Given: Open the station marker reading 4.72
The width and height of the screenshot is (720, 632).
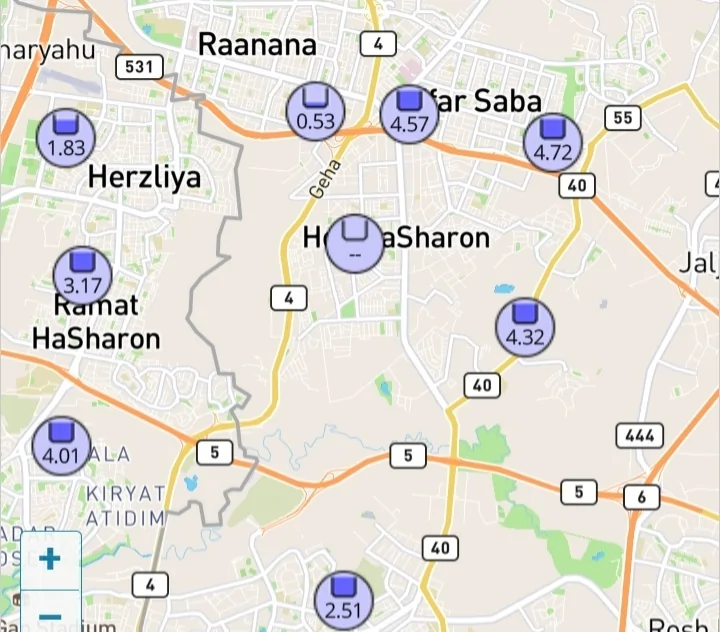Looking at the screenshot, I should [x=553, y=142].
